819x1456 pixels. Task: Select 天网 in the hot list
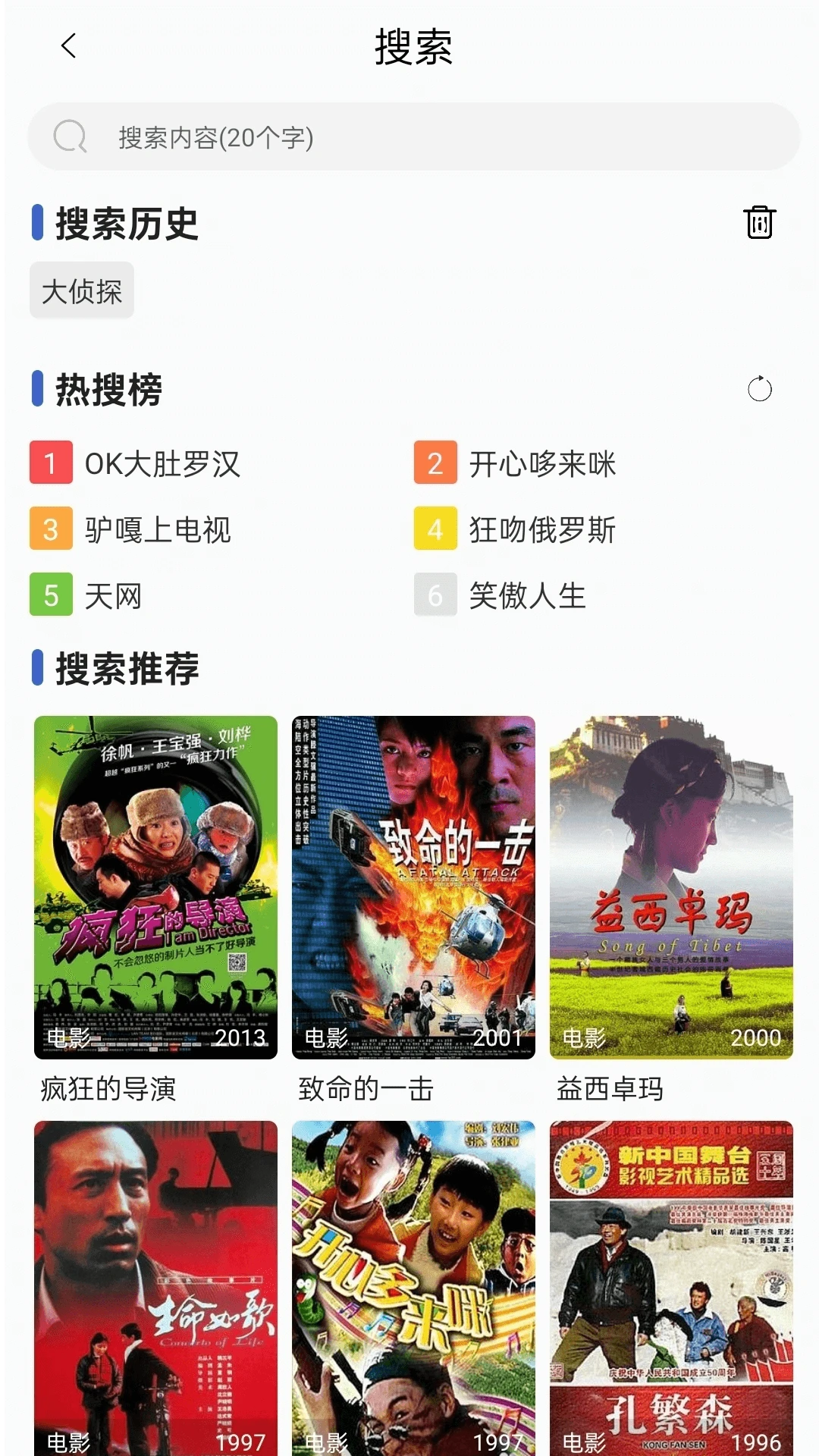[x=113, y=595]
